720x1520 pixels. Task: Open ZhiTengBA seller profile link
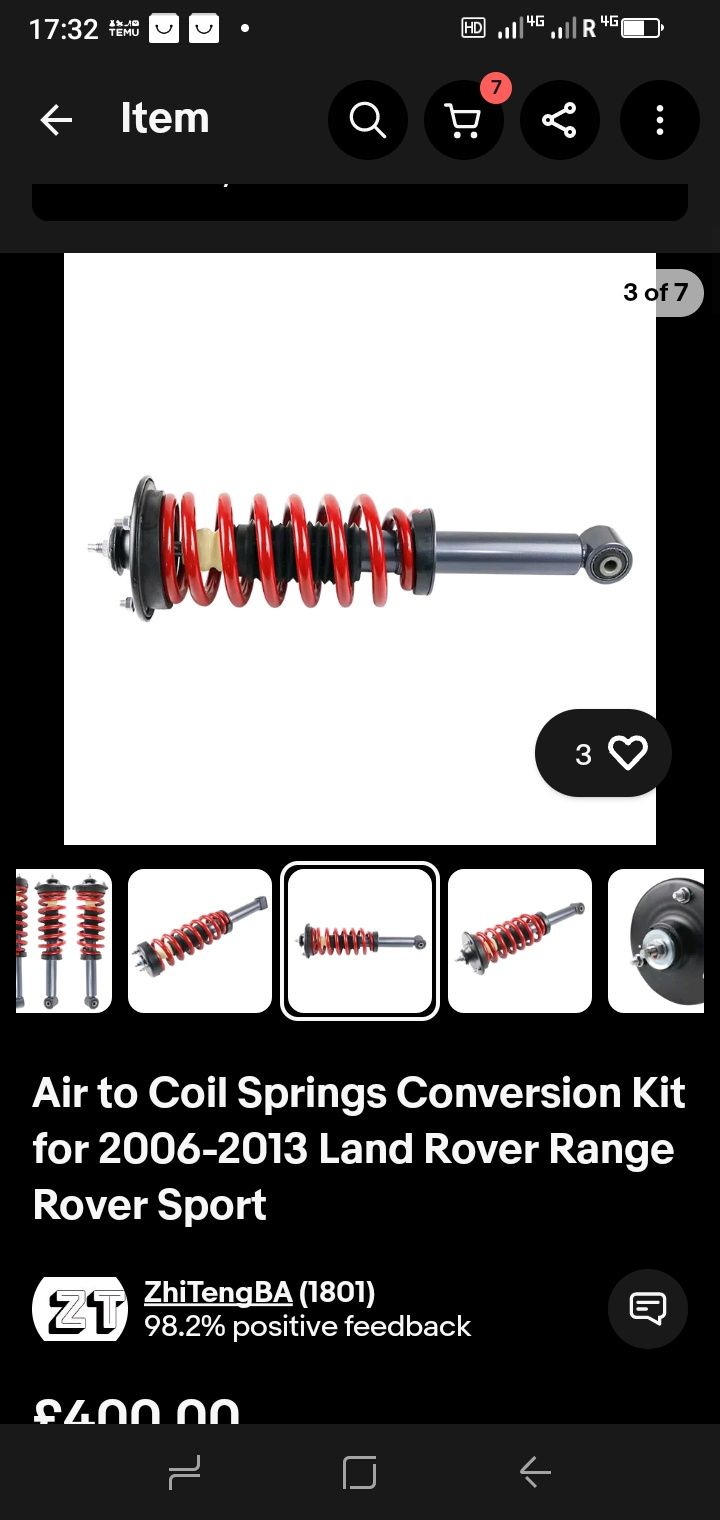pyautogui.click(x=218, y=1292)
